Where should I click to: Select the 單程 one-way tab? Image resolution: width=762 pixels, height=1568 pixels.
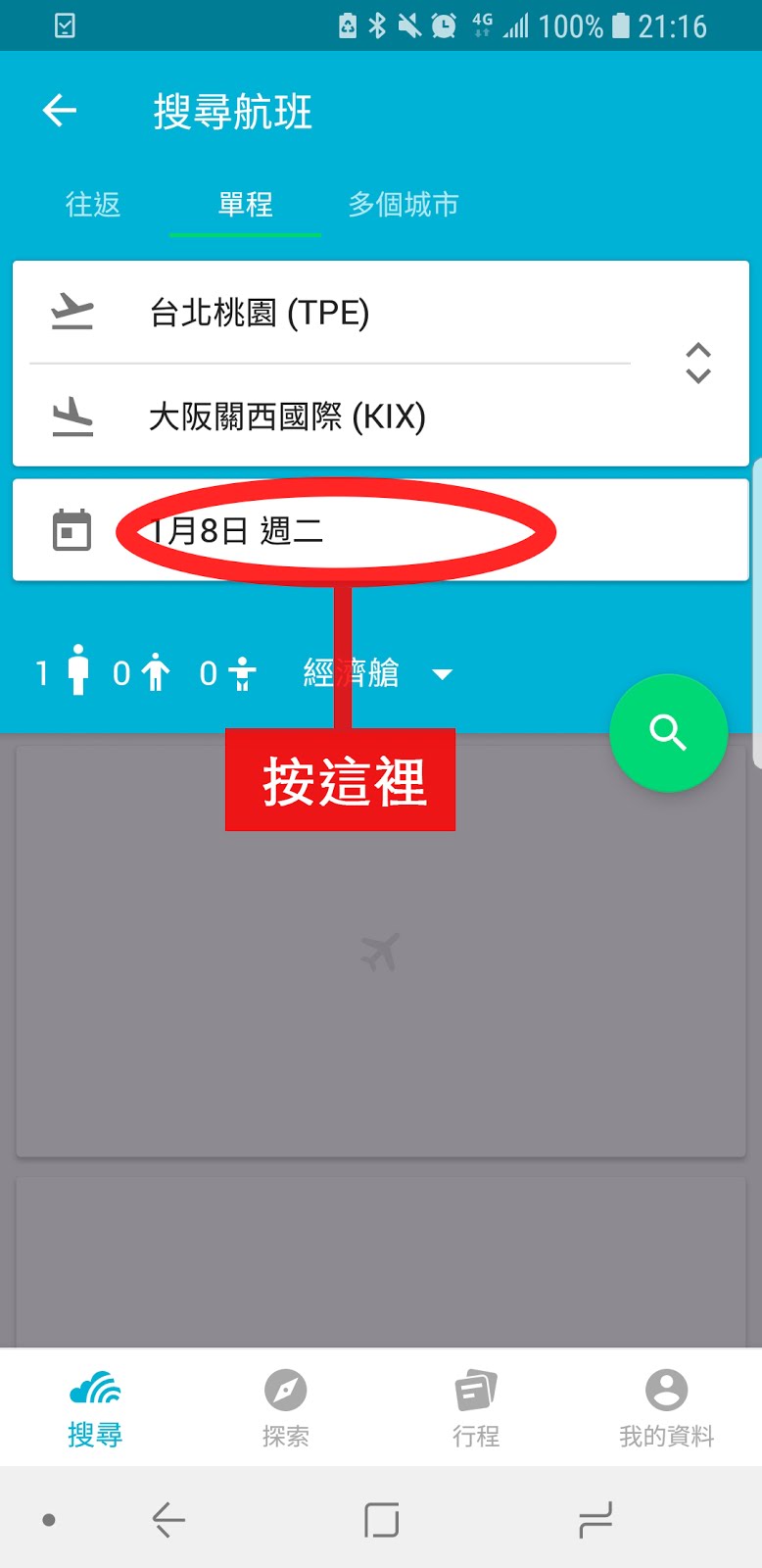245,205
